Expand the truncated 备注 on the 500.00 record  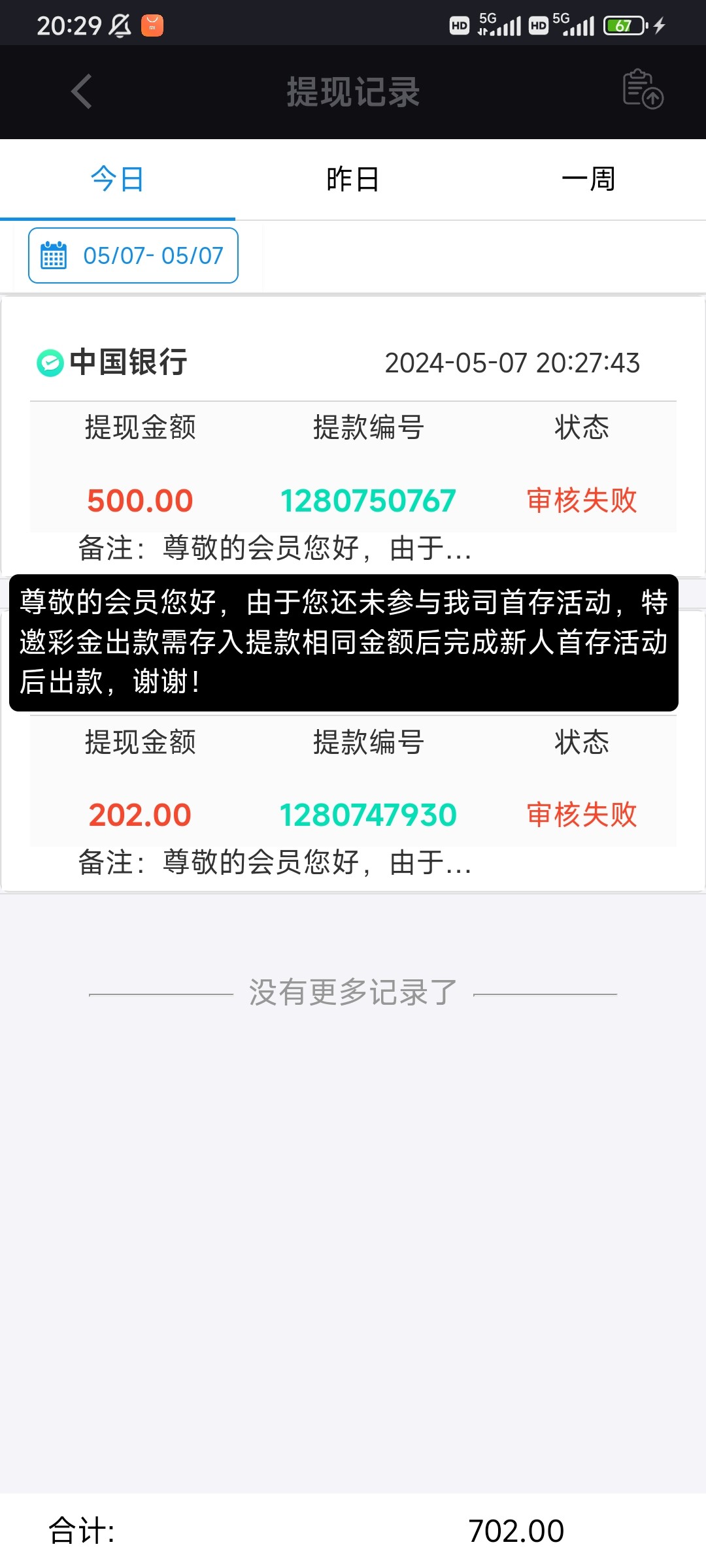coord(273,551)
